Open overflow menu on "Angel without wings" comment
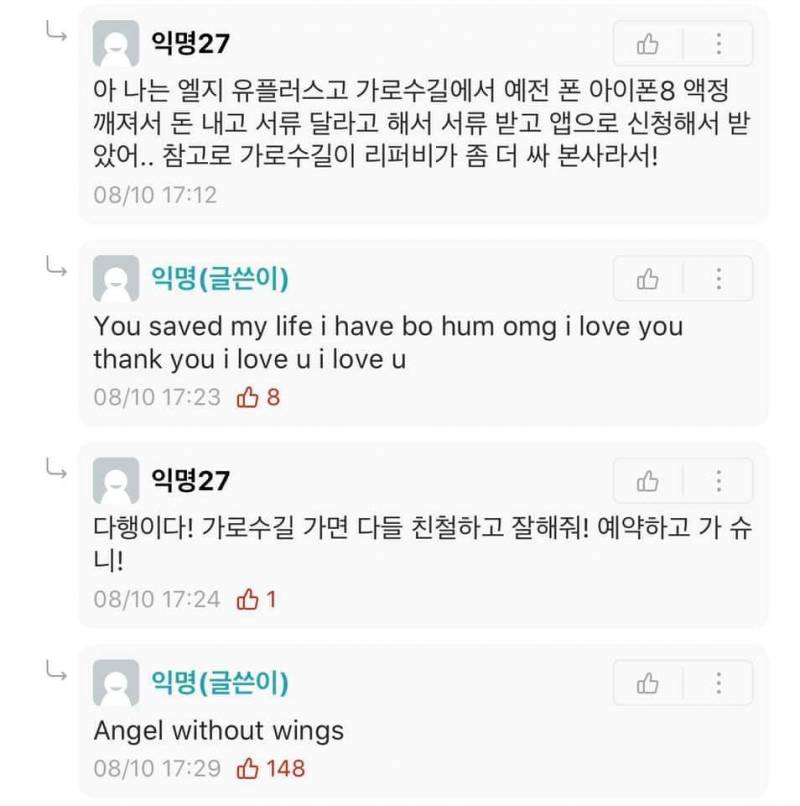The height and width of the screenshot is (806, 800). pos(718,684)
